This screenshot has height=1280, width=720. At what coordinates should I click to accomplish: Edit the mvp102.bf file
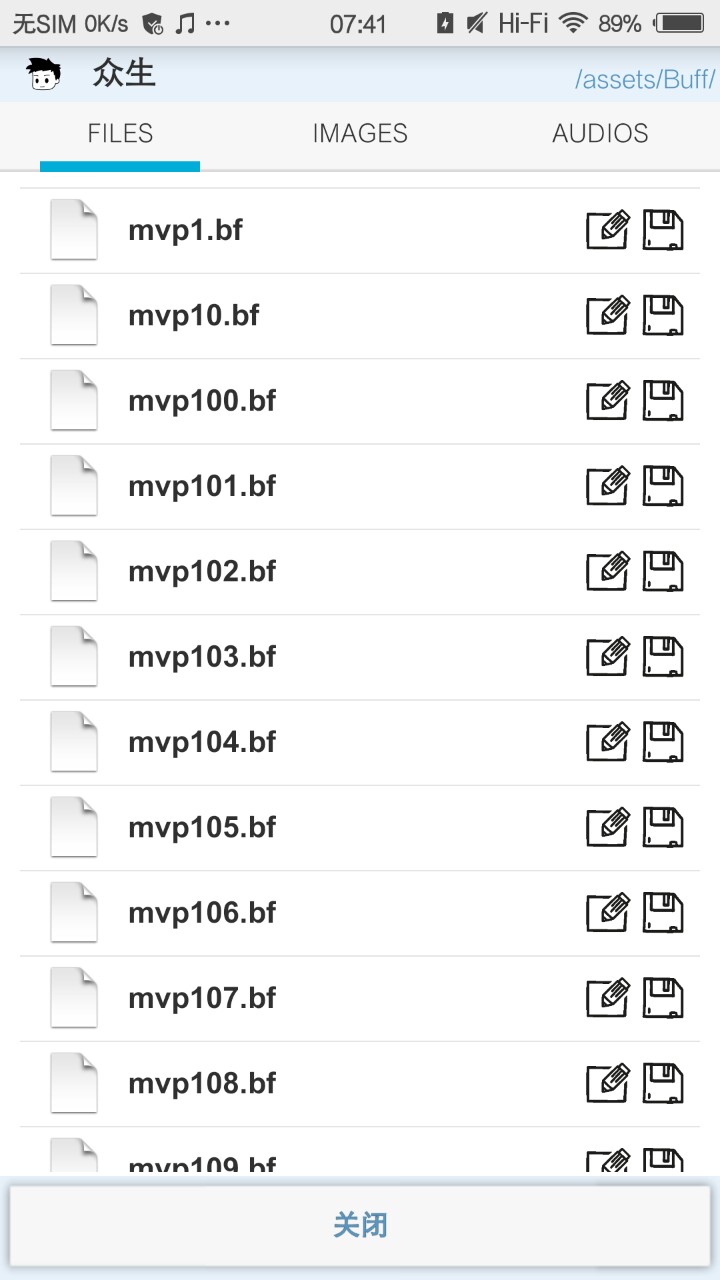tap(607, 572)
